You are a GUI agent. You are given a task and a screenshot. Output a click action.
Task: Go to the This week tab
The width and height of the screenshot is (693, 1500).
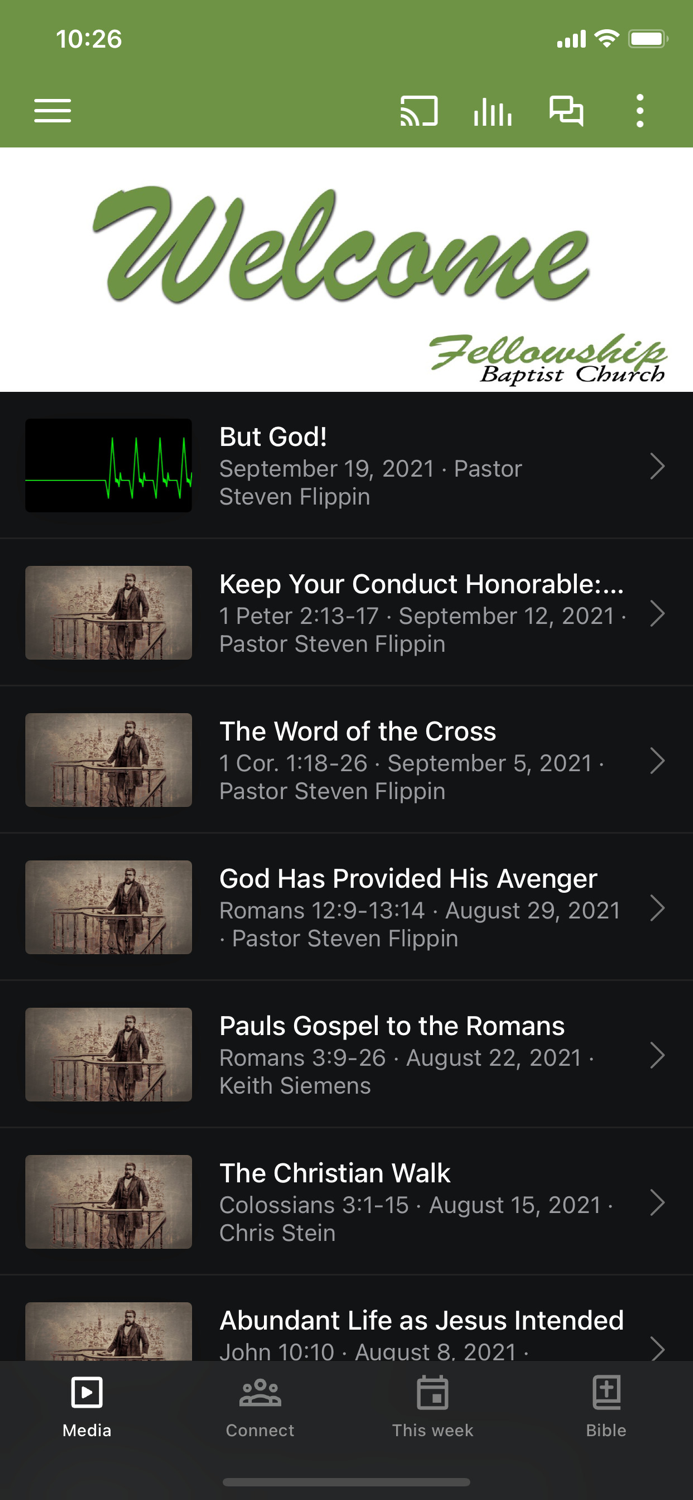(x=433, y=1407)
